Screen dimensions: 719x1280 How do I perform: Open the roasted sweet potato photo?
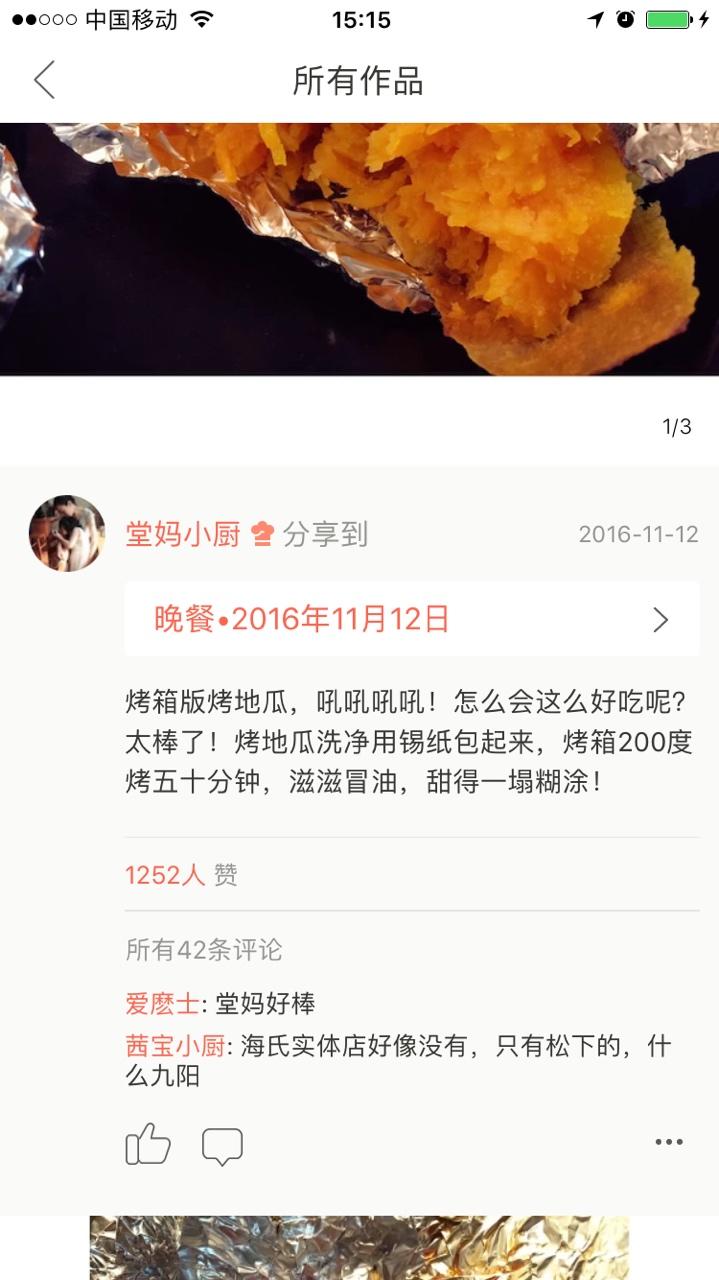359,249
